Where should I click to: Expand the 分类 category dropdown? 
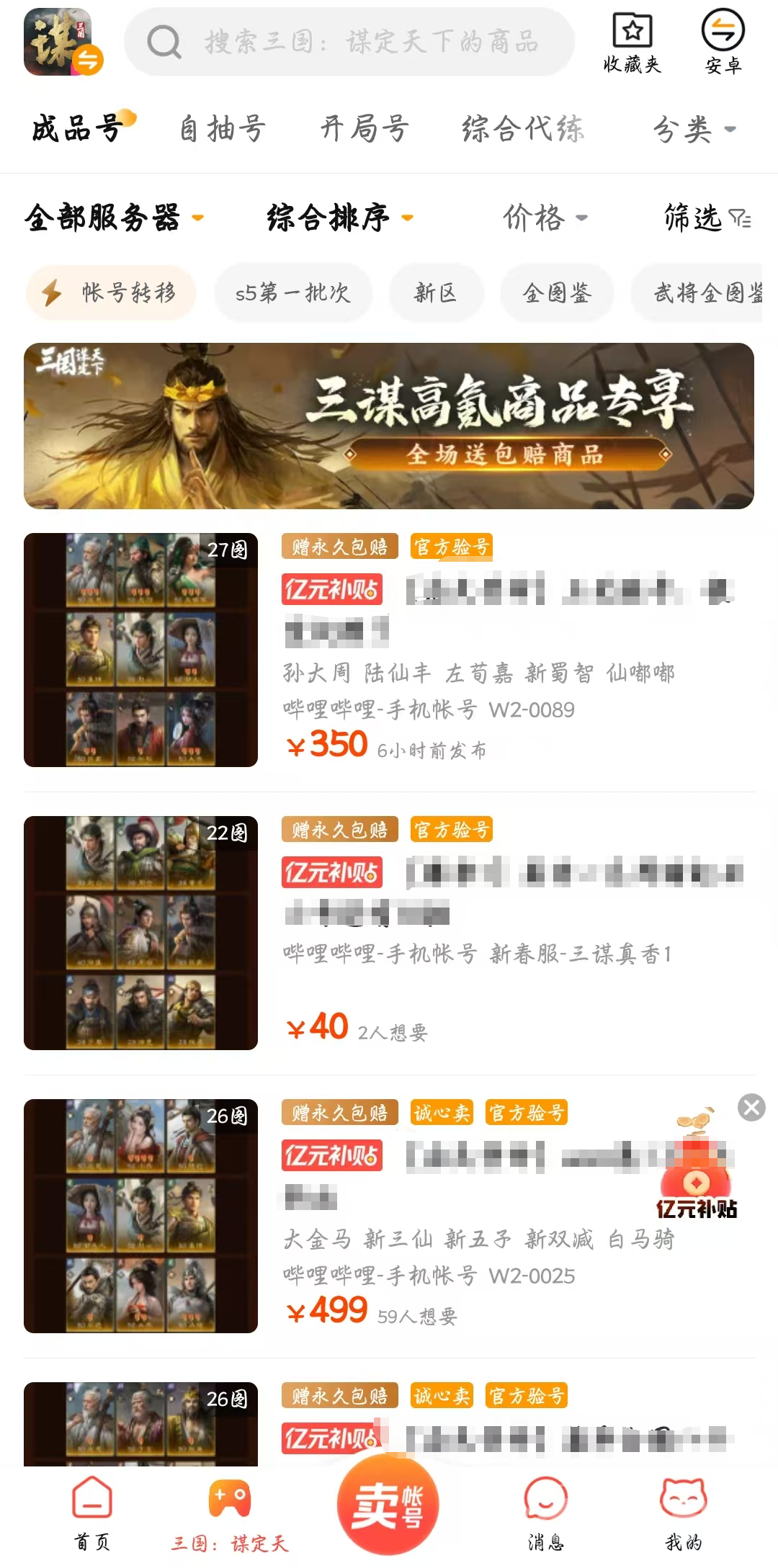pos(694,130)
